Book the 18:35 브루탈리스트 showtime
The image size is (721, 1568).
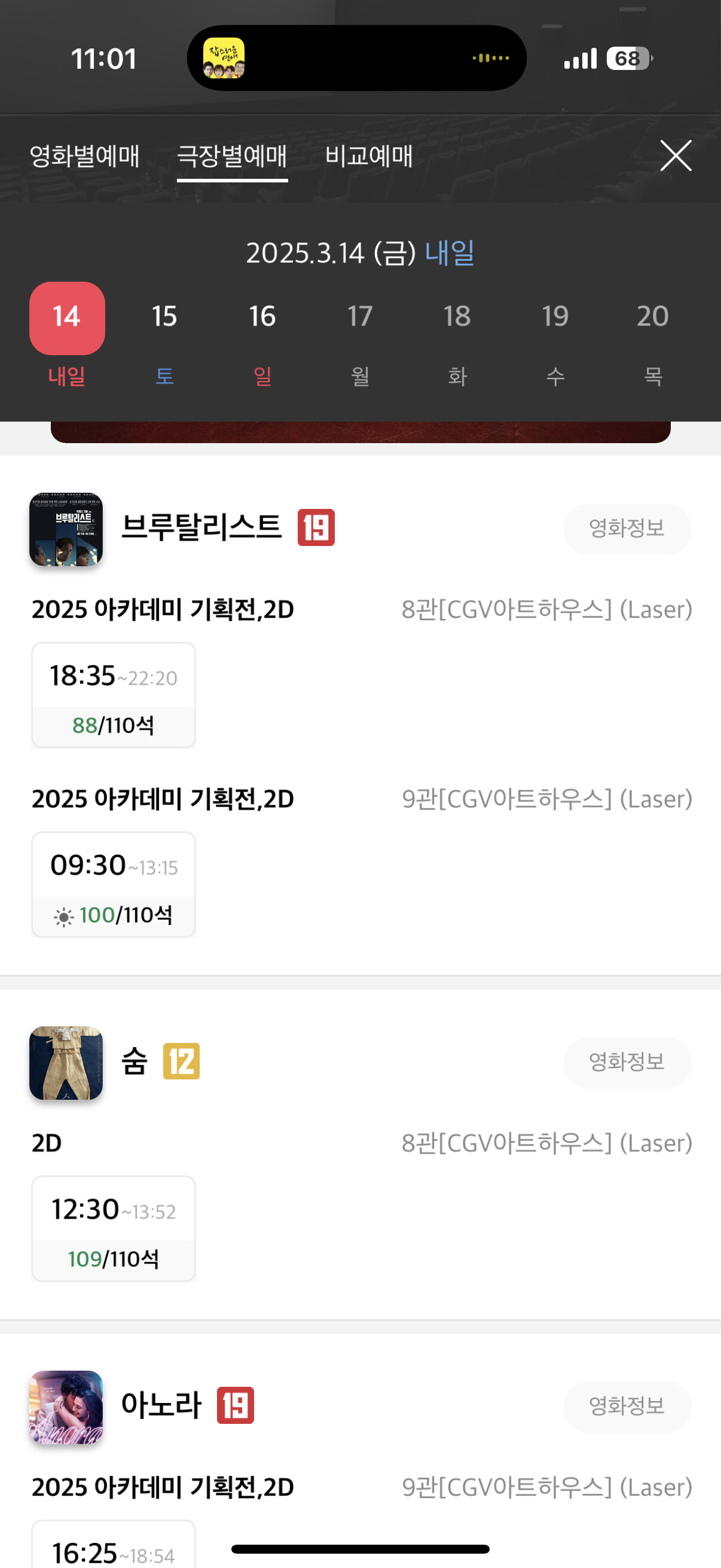114,694
